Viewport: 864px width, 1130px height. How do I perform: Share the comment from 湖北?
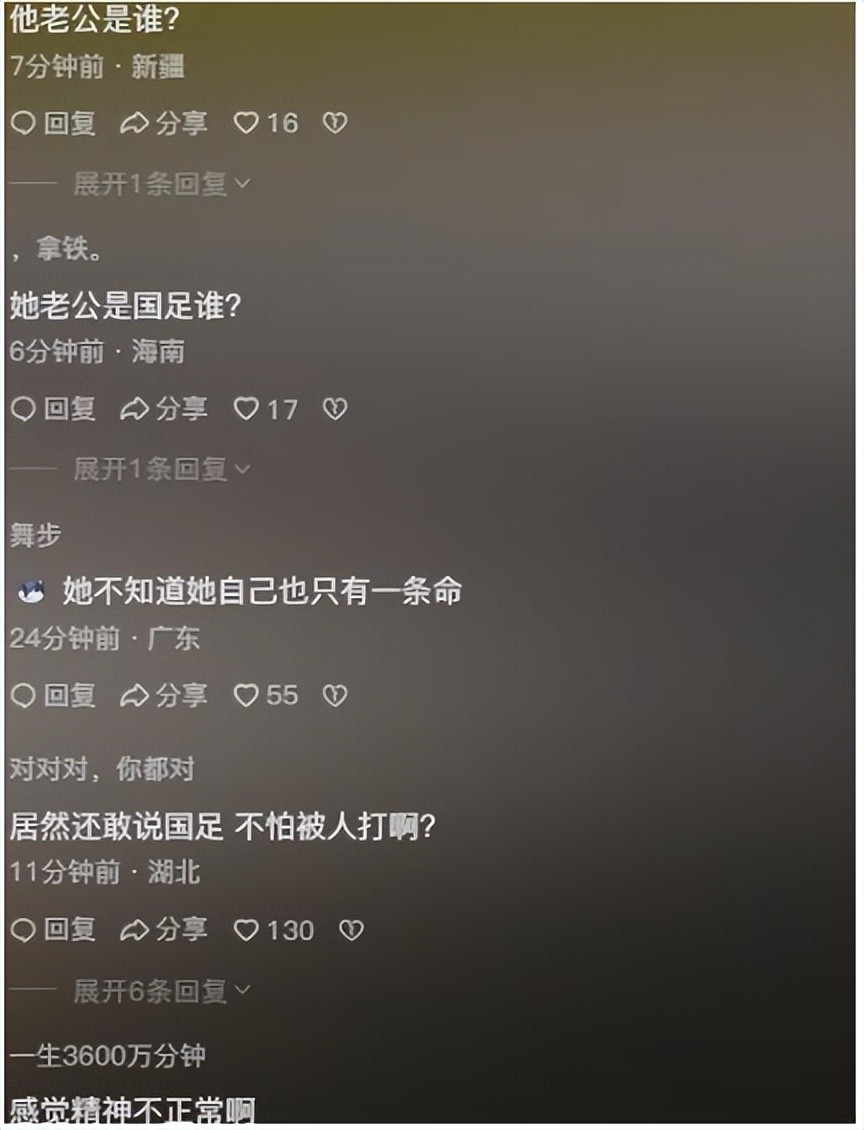164,930
